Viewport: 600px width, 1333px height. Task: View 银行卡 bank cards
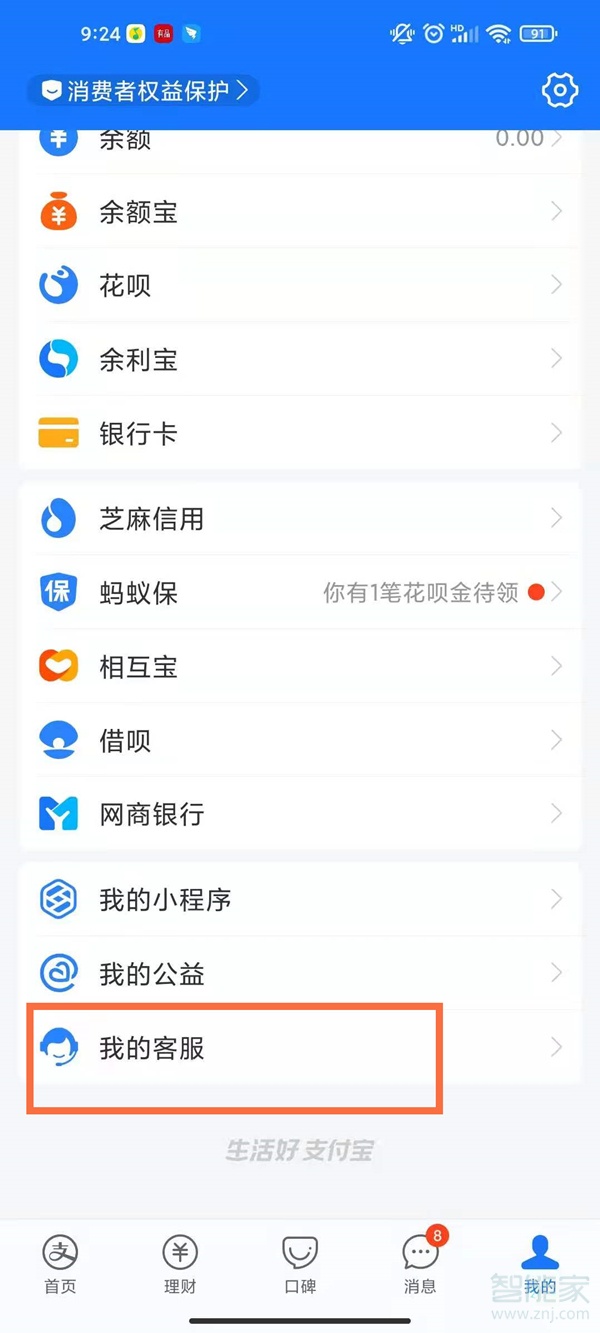pyautogui.click(x=300, y=434)
